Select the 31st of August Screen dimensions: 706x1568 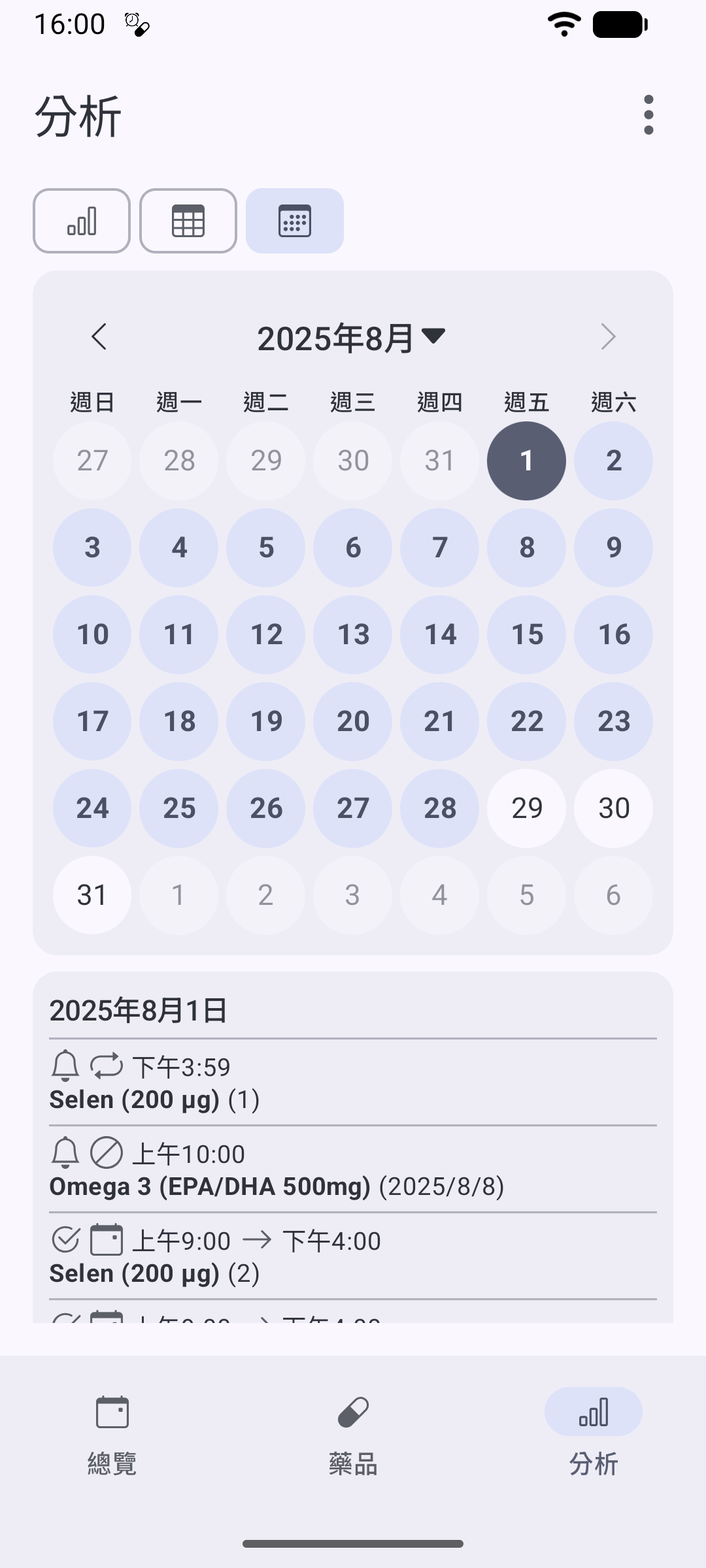pyautogui.click(x=92, y=895)
